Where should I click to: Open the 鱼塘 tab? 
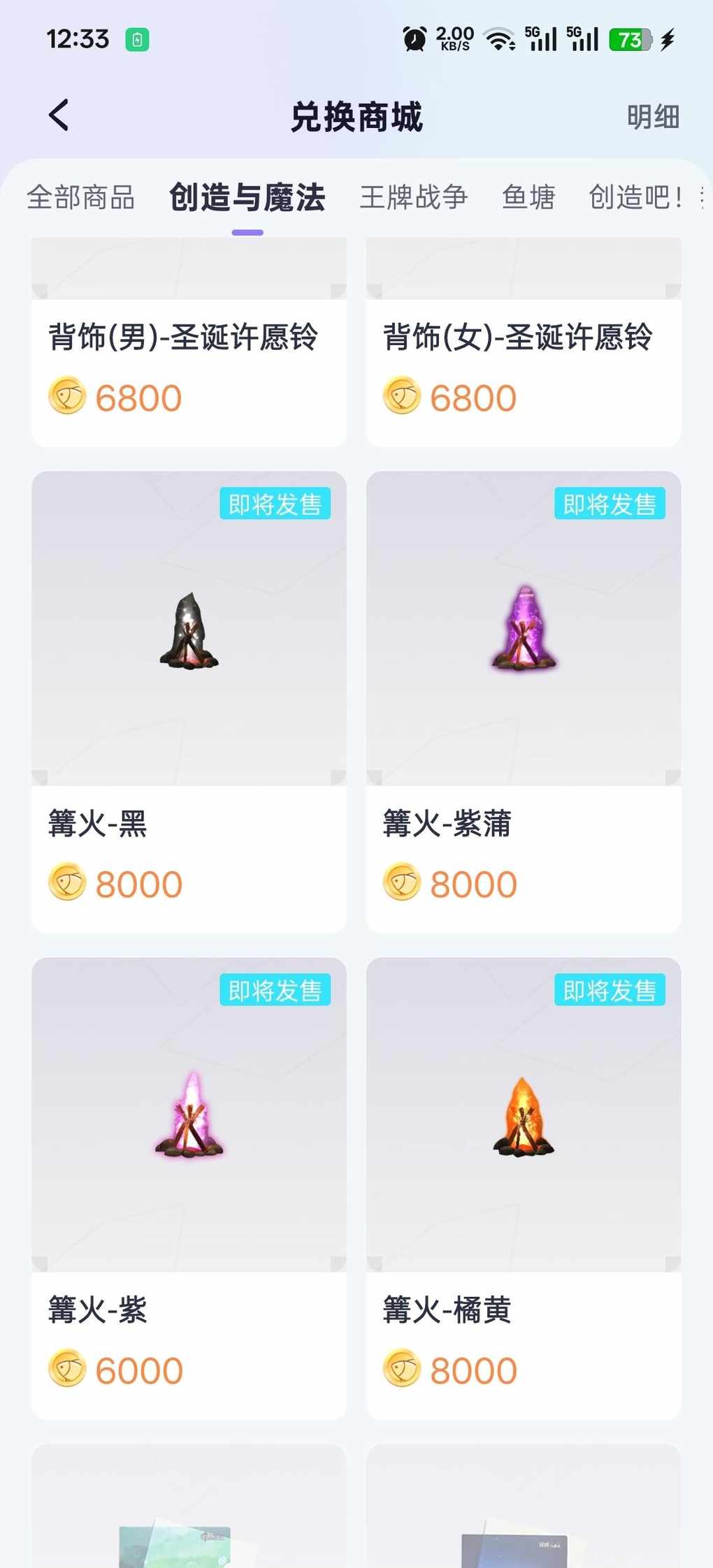pyautogui.click(x=528, y=198)
